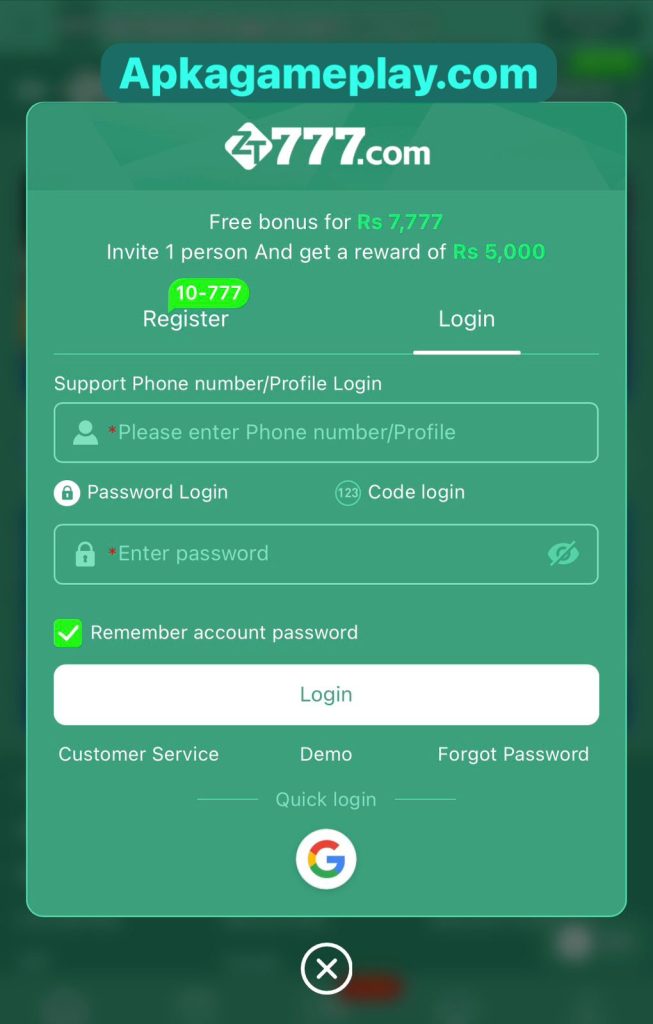
Task: Select the Login tab
Action: (466, 319)
